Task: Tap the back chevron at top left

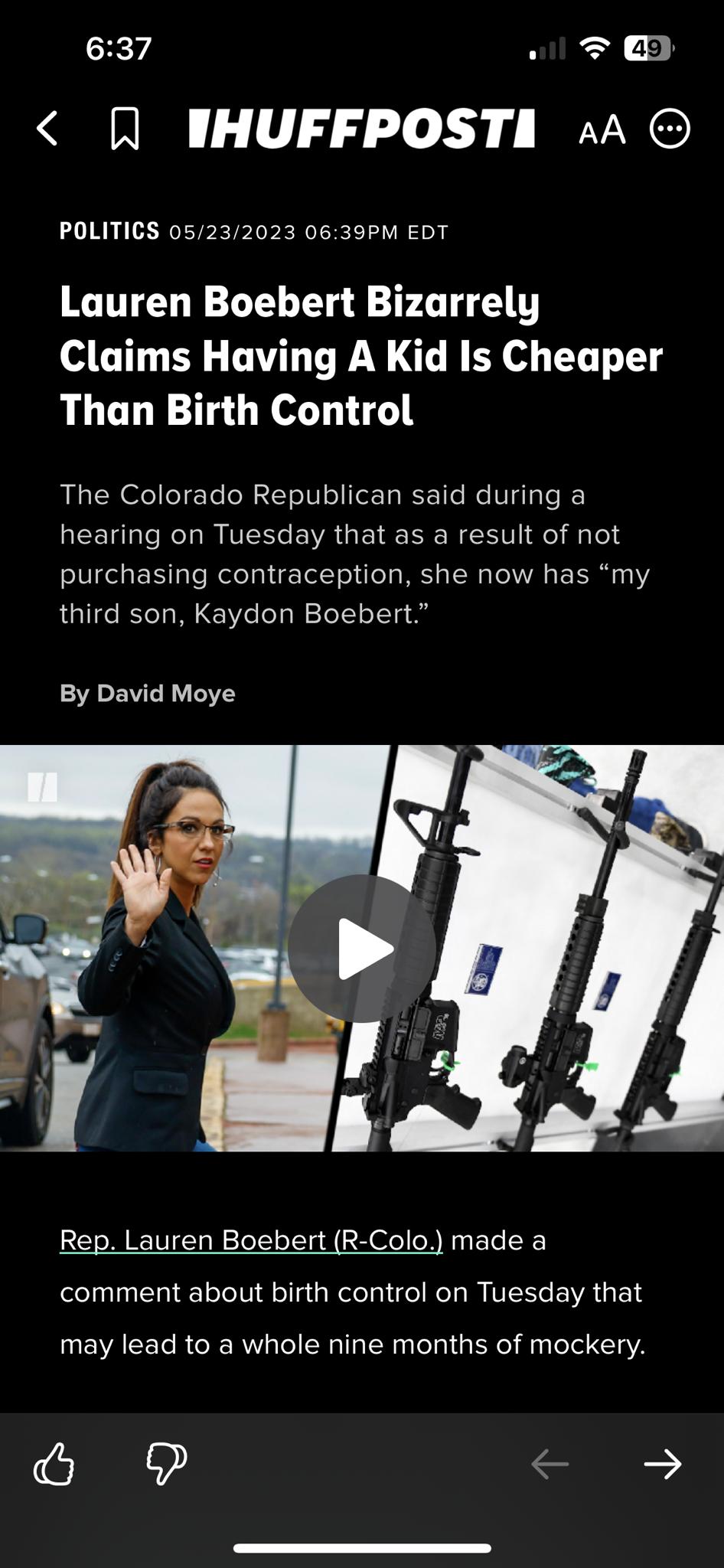Action: coord(47,129)
